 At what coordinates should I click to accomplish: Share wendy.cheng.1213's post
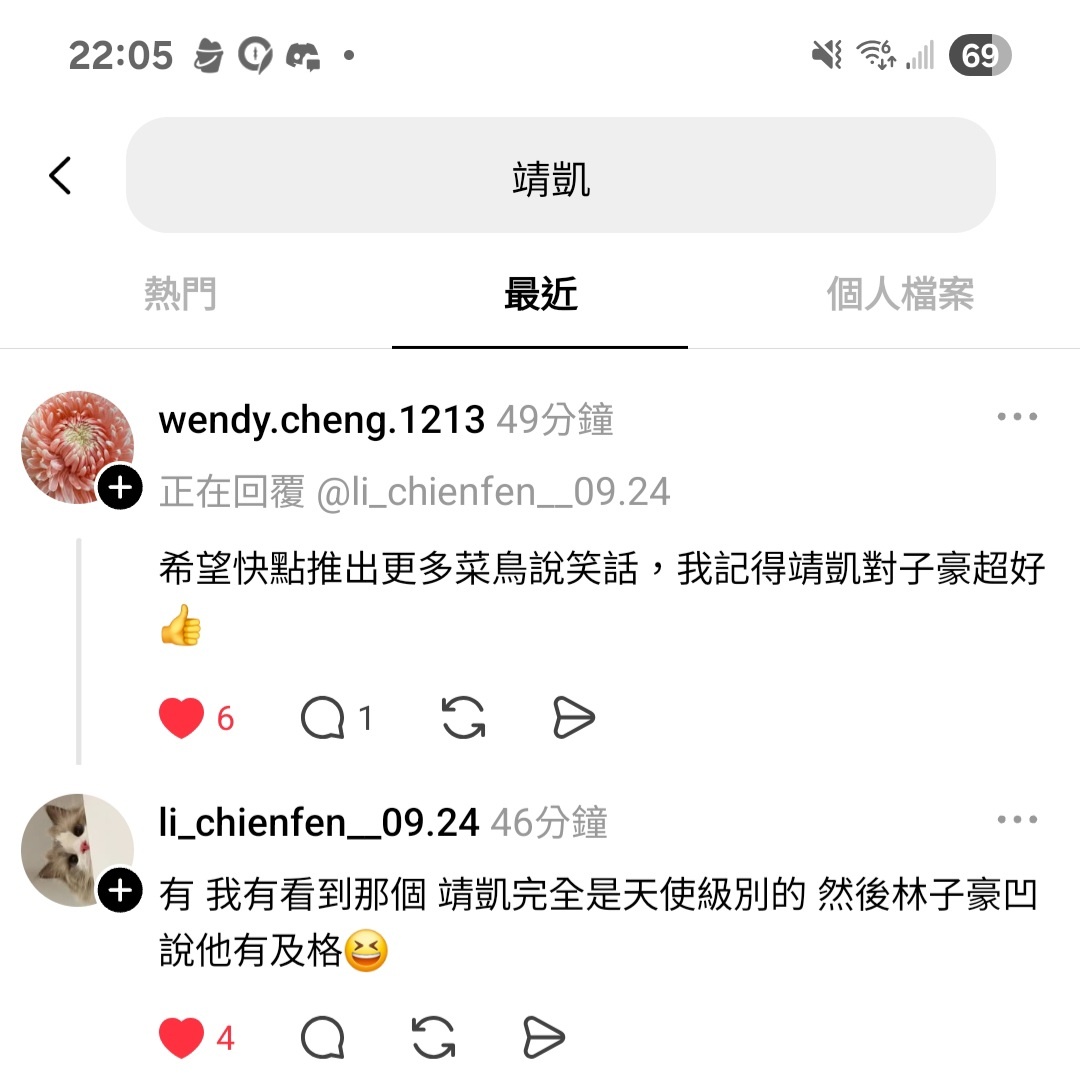(574, 718)
